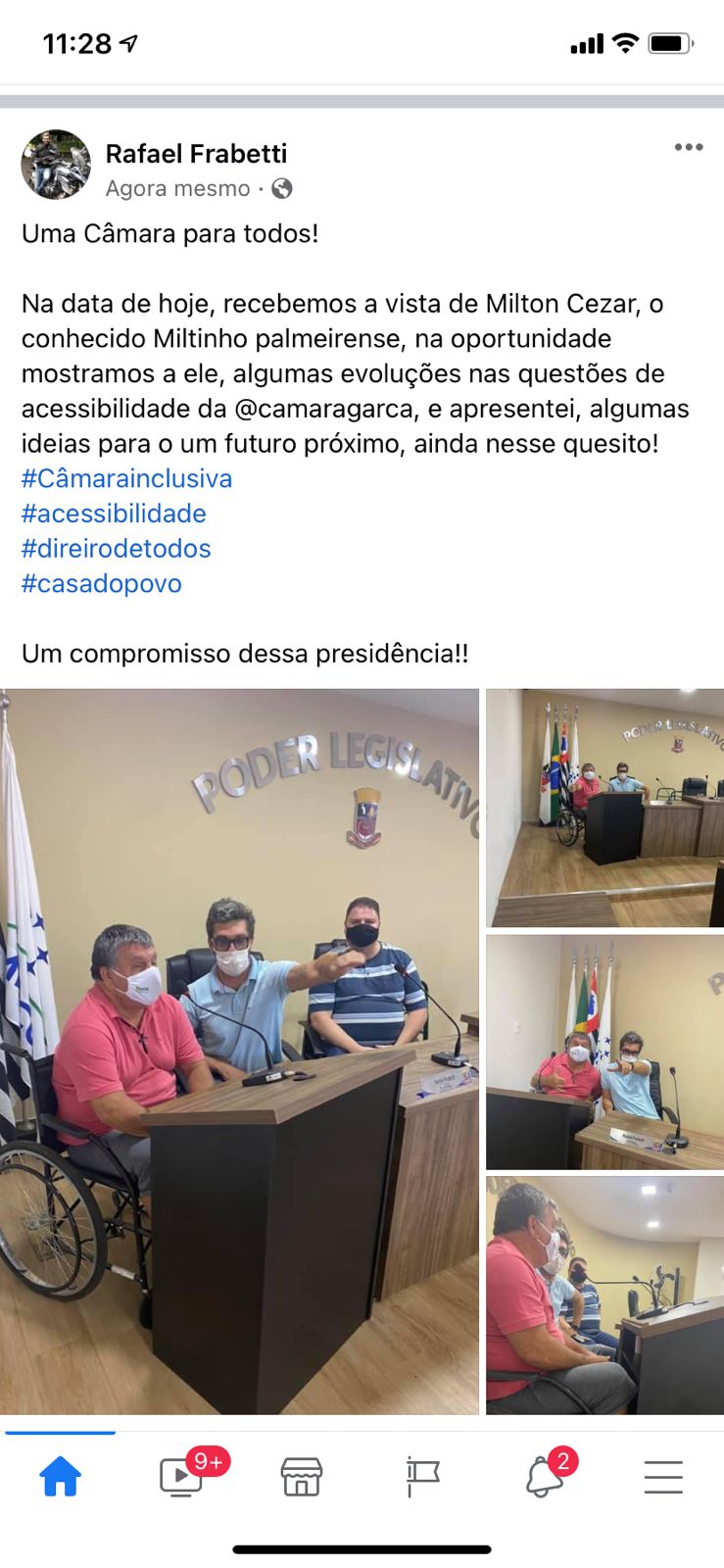Open the post's three-dot options menu

(688, 147)
